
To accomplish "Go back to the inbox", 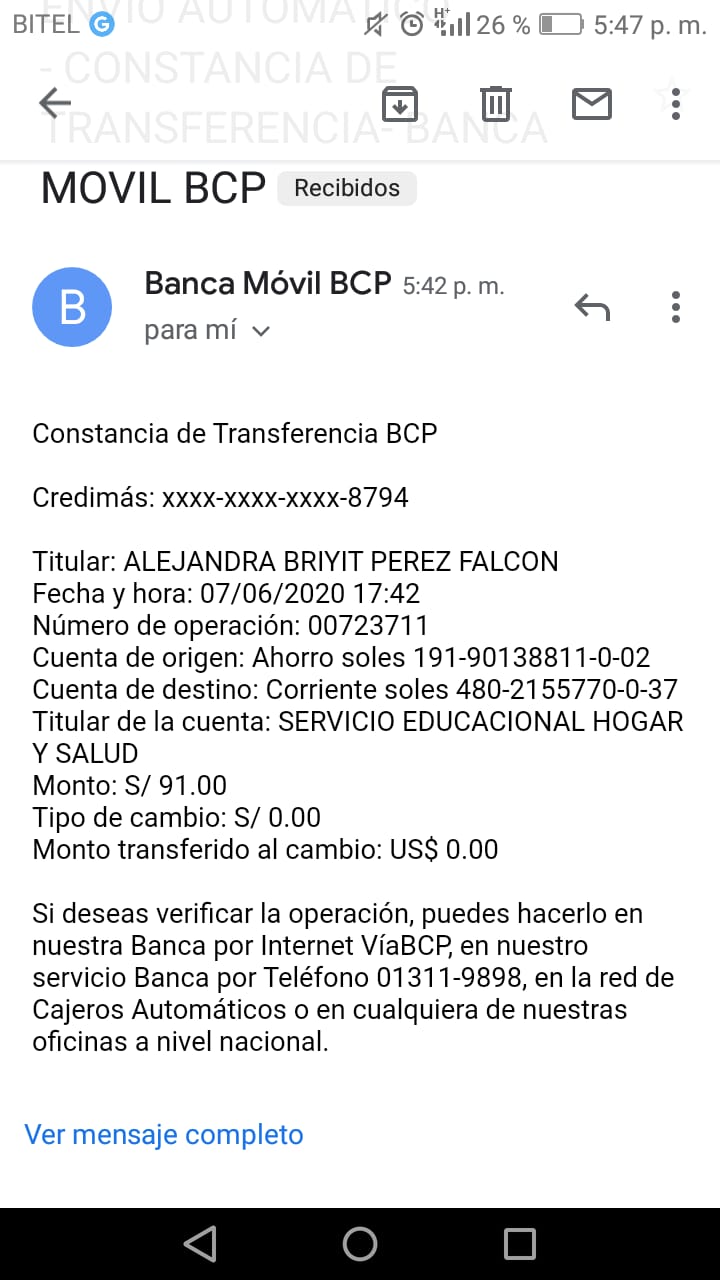I will (x=55, y=103).
